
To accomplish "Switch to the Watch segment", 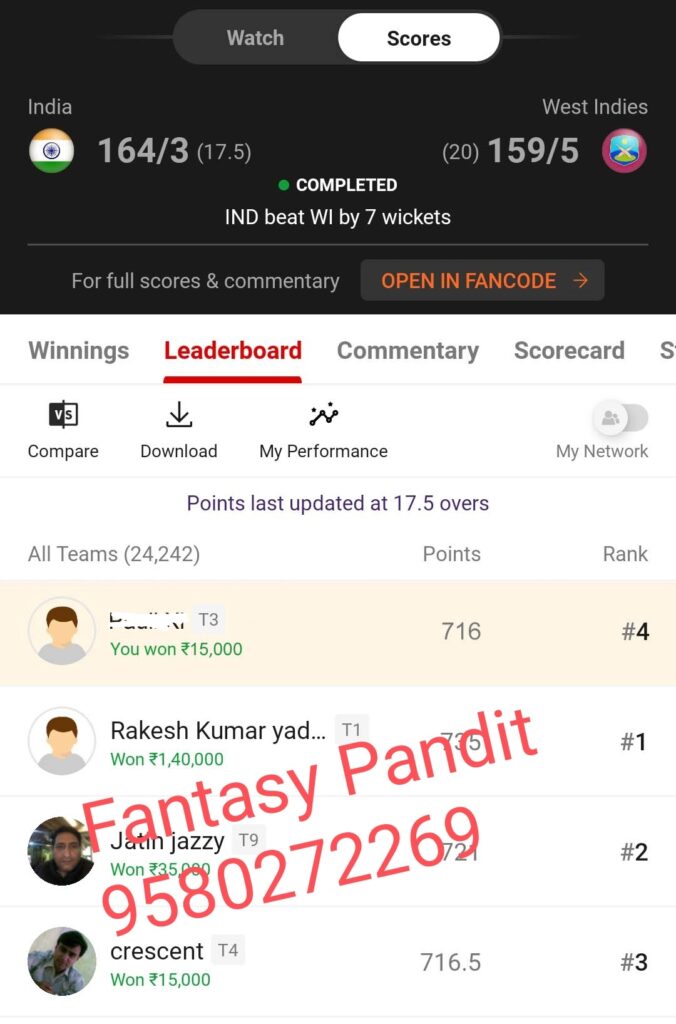I will tap(255, 39).
